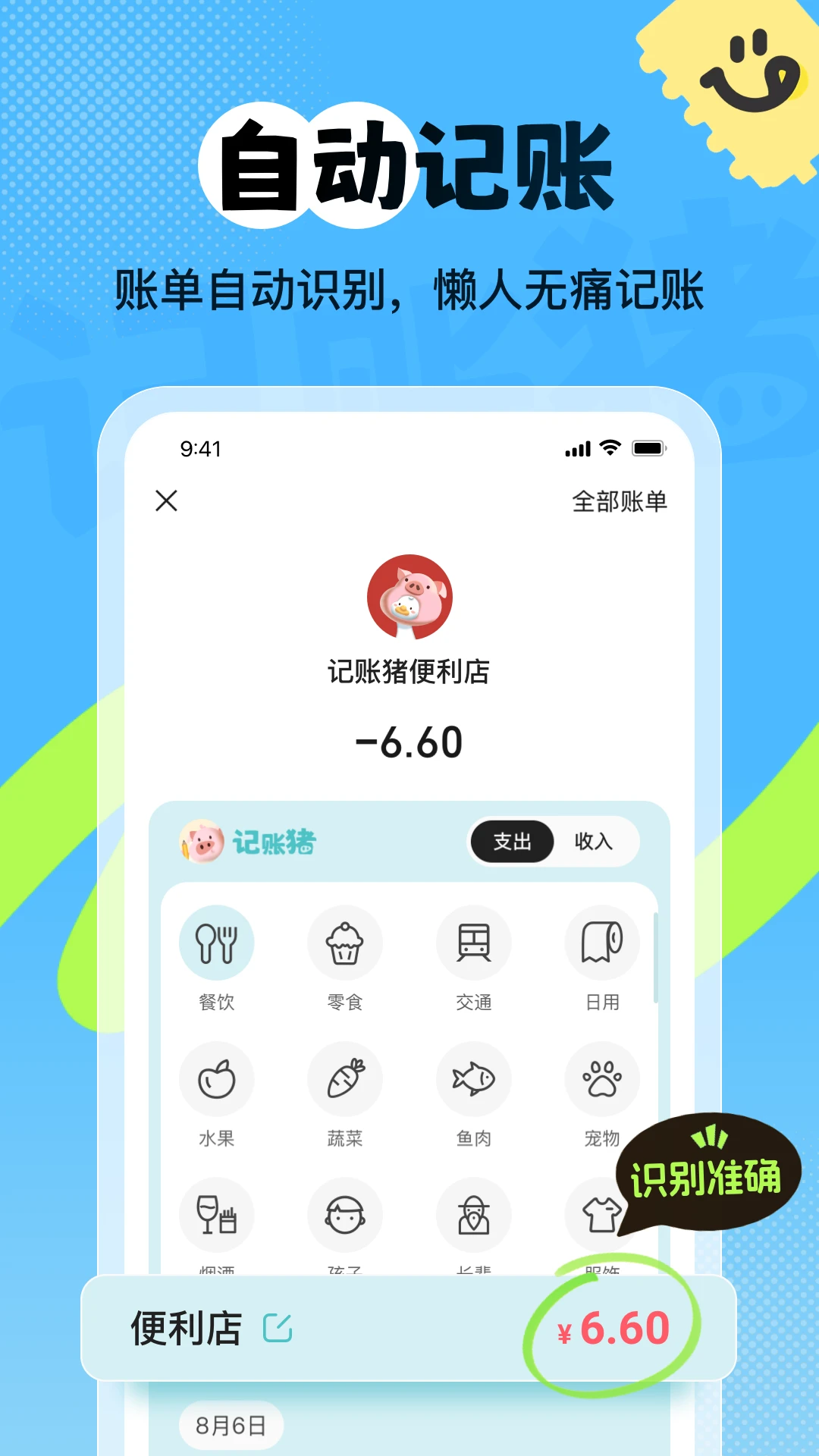Viewport: 819px width, 1456px height.
Task: Select the 孩子 child category
Action: 346,1214
